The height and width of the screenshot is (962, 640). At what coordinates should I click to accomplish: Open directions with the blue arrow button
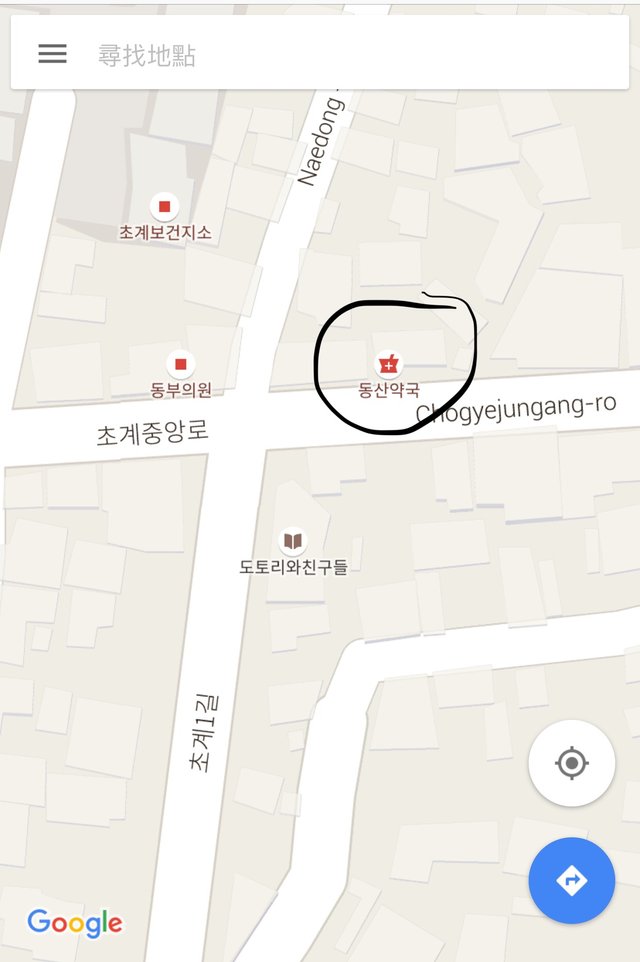pos(571,880)
